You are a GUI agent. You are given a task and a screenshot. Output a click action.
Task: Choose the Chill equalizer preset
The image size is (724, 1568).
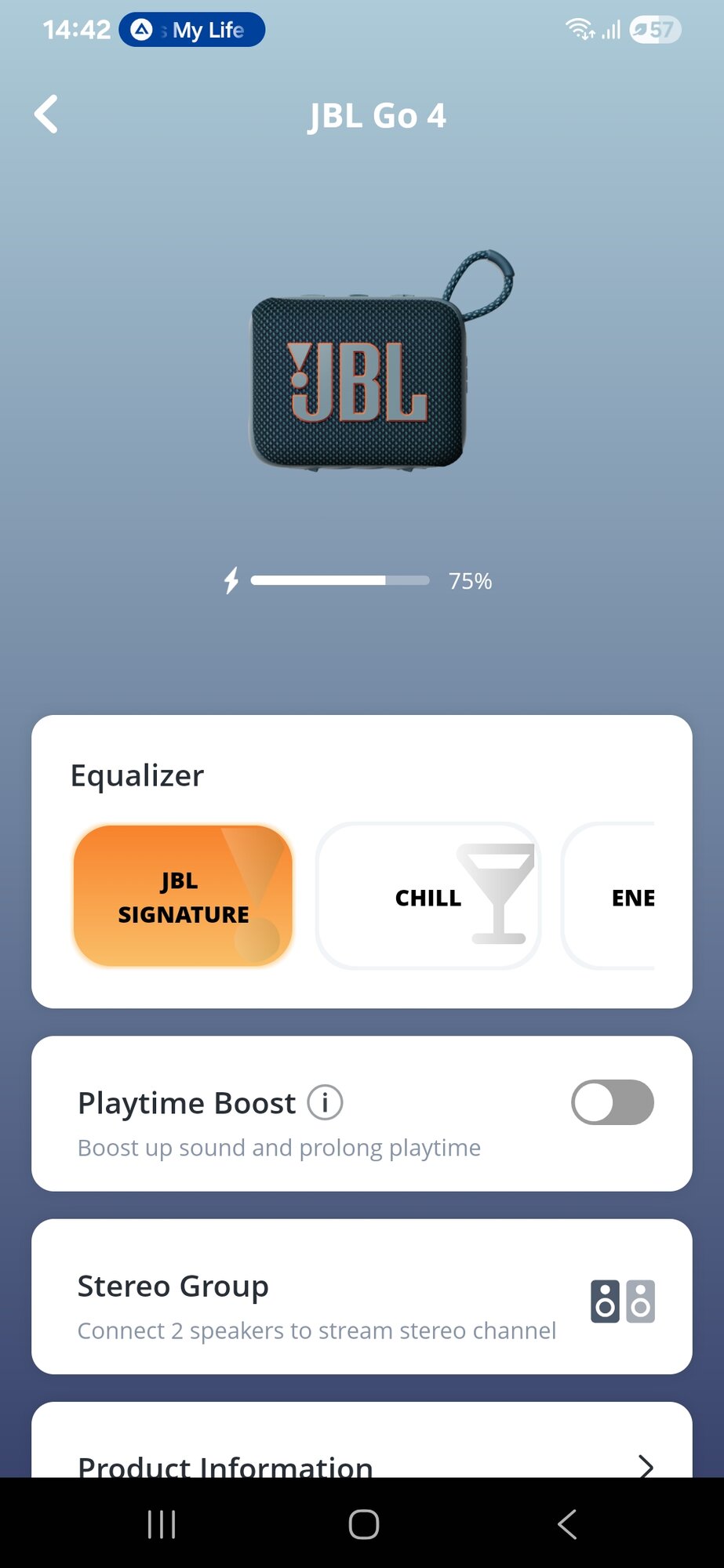coord(428,896)
